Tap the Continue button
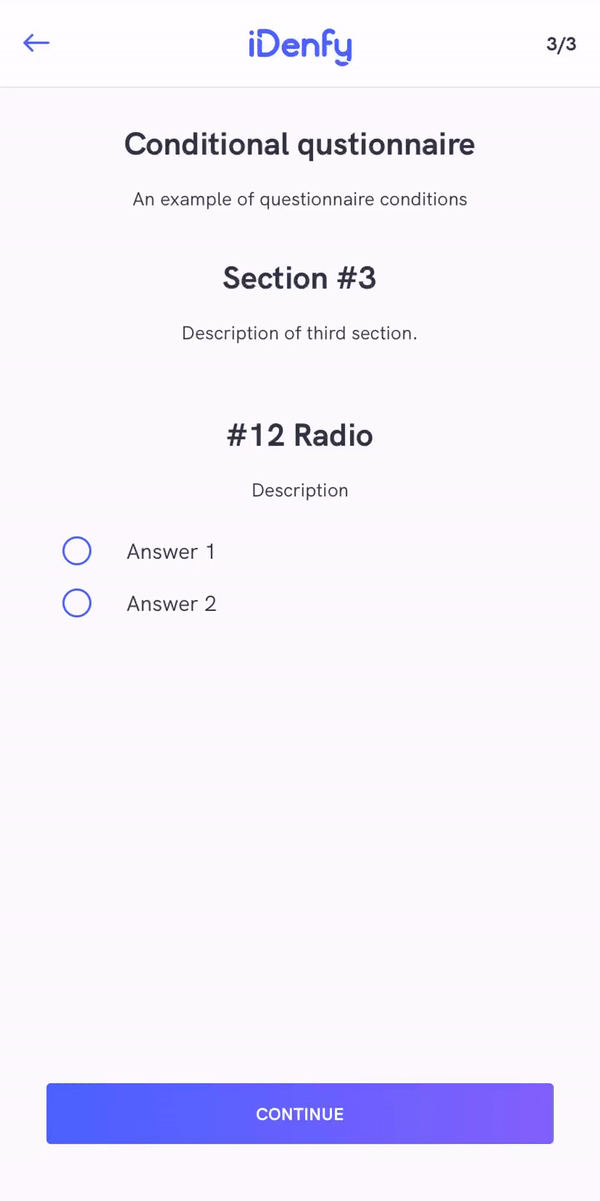The width and height of the screenshot is (600, 1201). coord(300,1113)
